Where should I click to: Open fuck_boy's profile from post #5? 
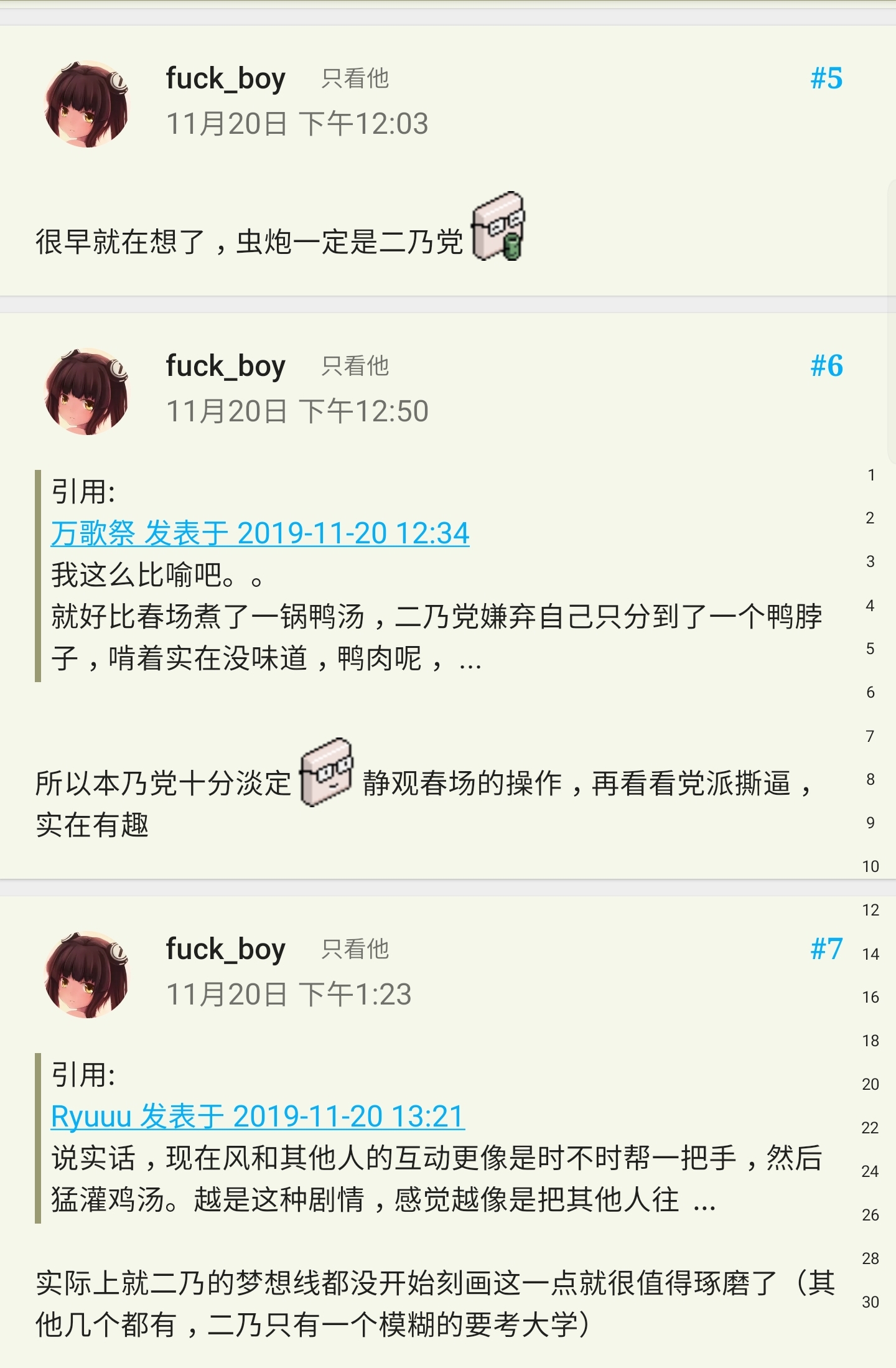[x=225, y=79]
